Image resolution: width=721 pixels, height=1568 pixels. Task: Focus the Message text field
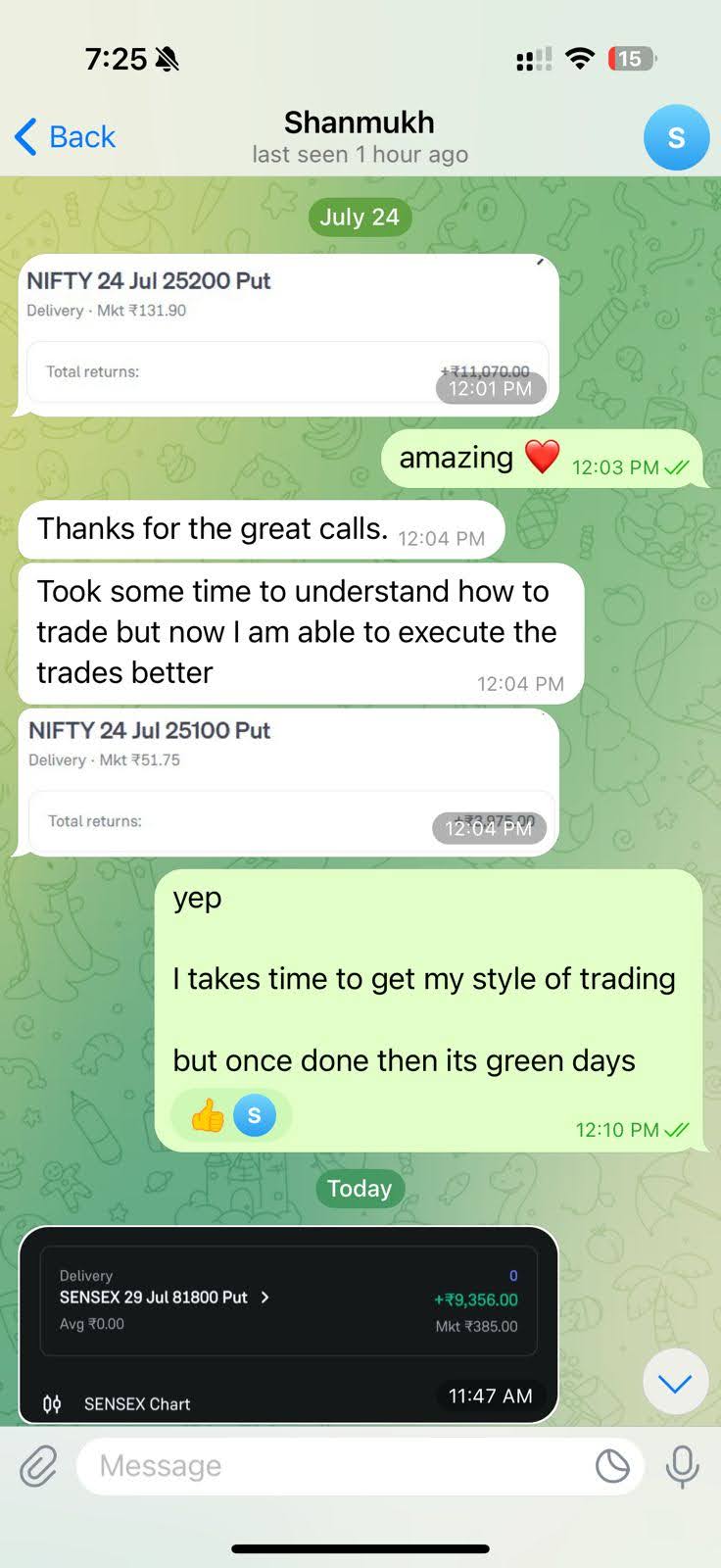coord(333,1466)
